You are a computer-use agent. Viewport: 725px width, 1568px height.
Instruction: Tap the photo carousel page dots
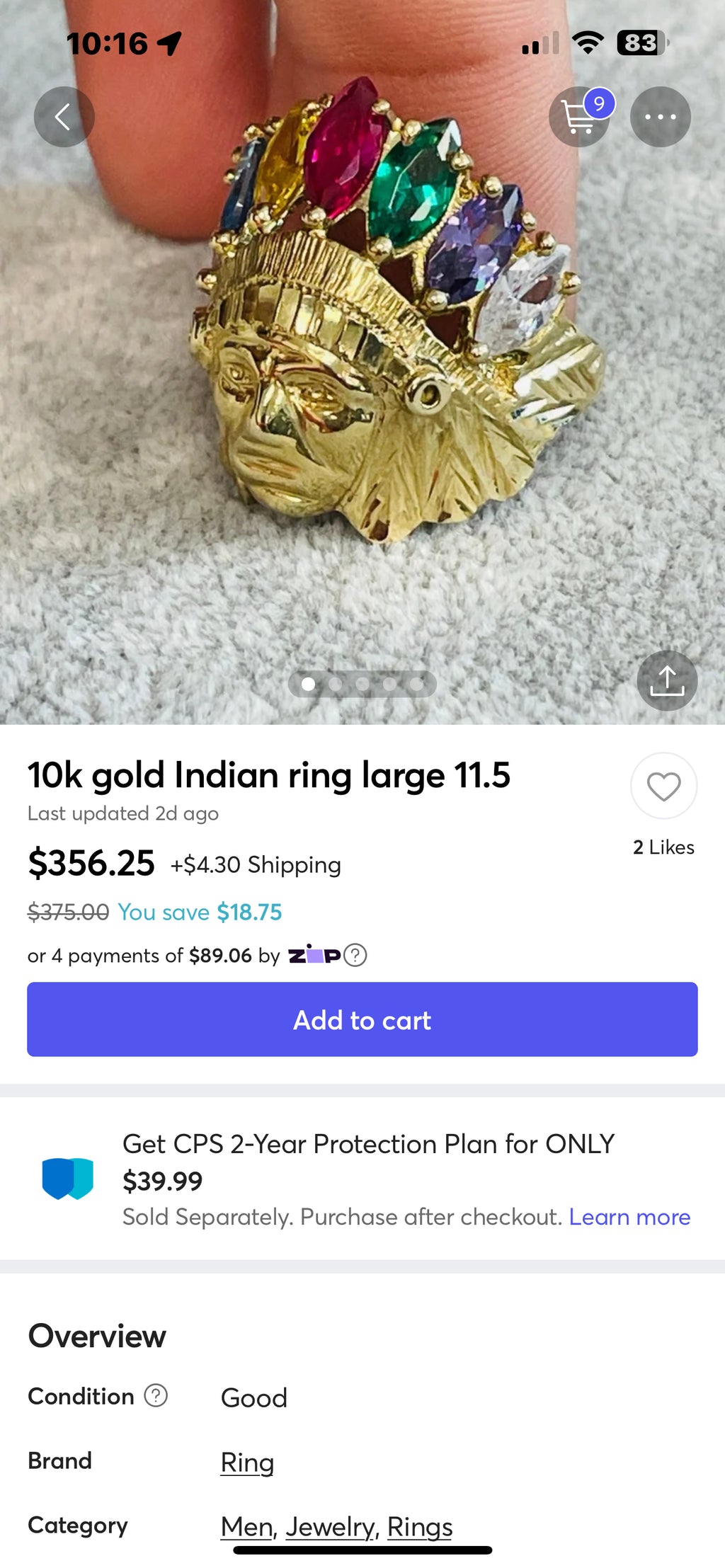tap(362, 684)
